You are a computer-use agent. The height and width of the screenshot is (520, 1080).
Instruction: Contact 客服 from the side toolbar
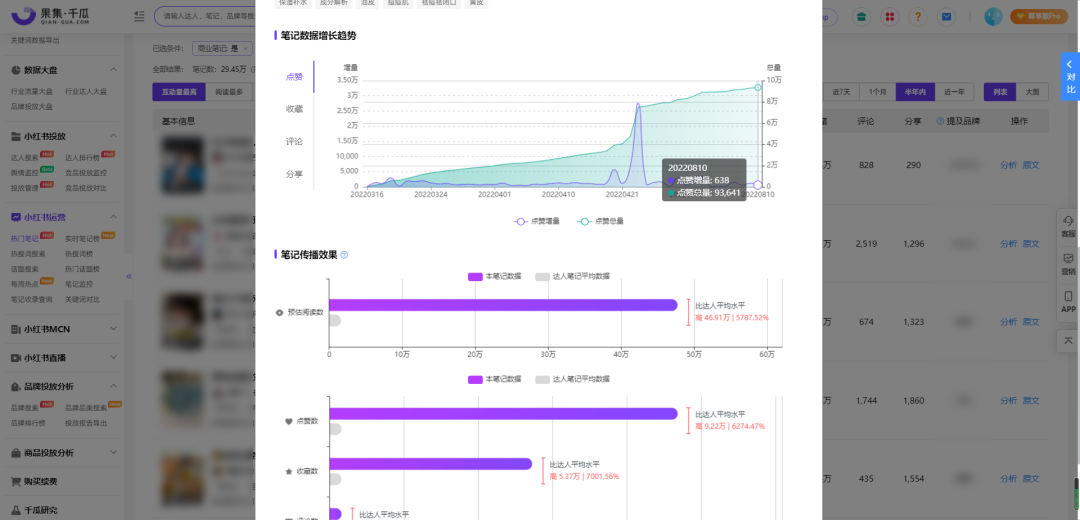click(x=1068, y=226)
